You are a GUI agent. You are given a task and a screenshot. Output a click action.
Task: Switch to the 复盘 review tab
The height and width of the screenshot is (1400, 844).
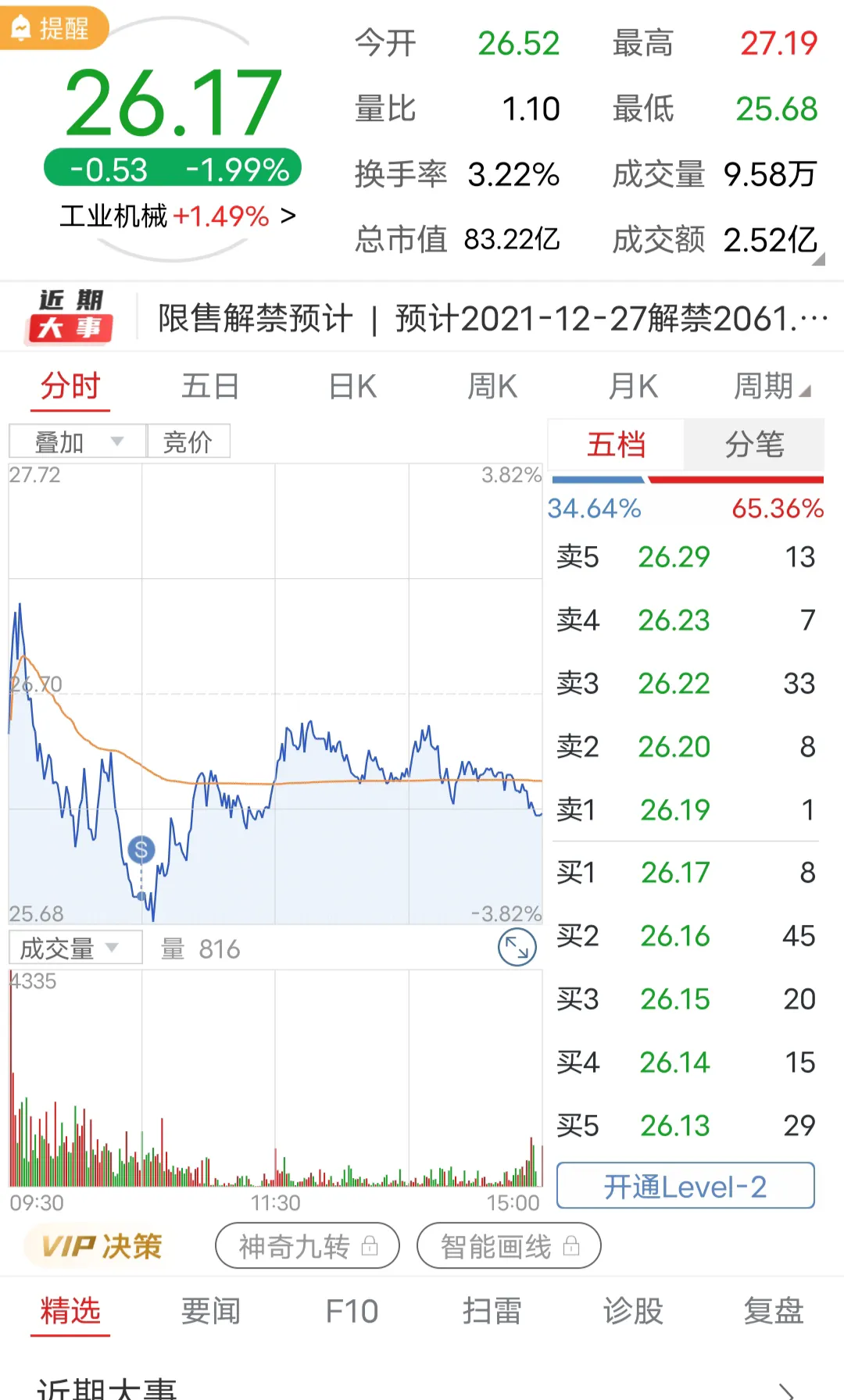[774, 1310]
